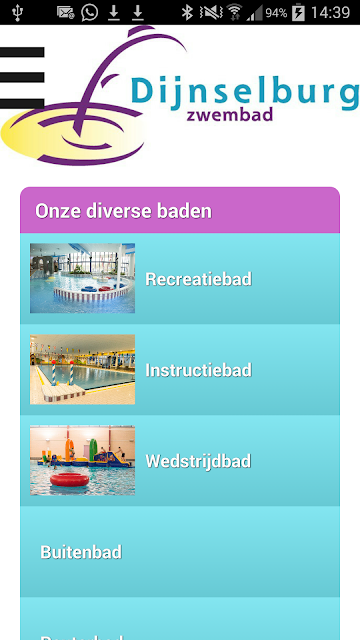
Task: Open the Recreatiebad pool page
Action: (180, 279)
